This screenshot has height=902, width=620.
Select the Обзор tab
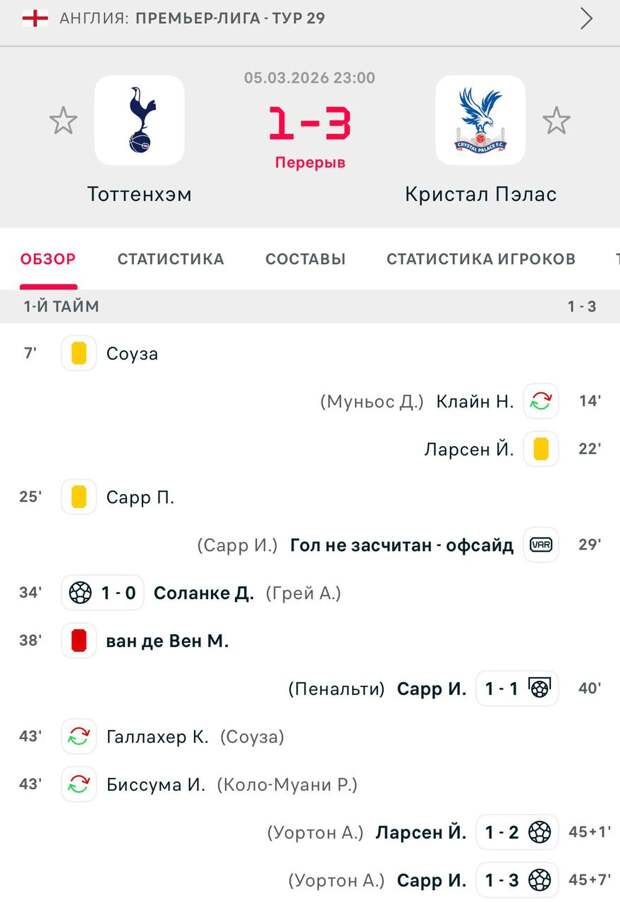pyautogui.click(x=48, y=259)
